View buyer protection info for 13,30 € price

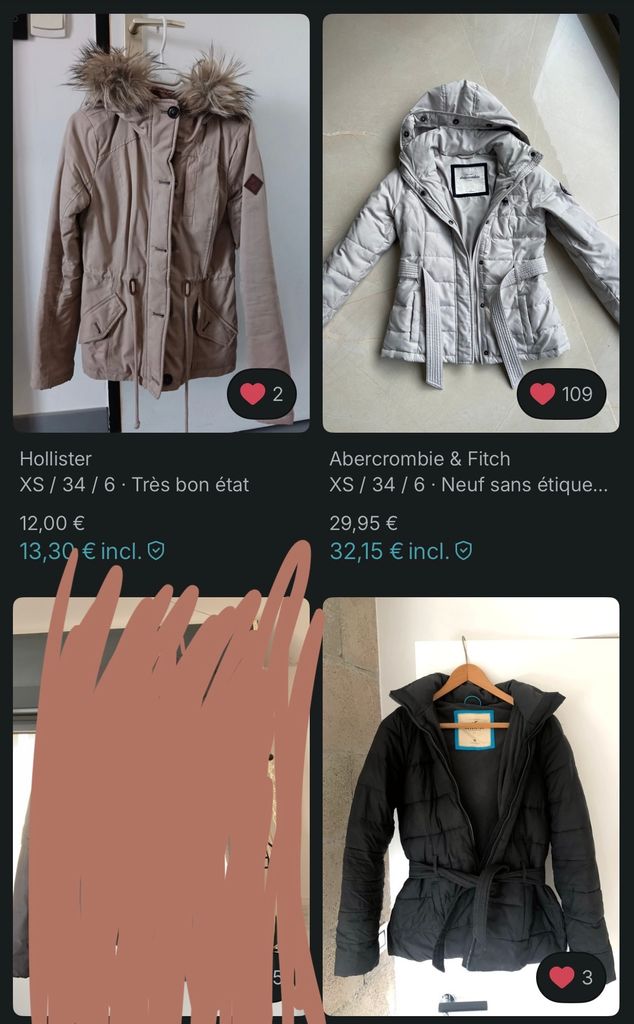[x=155, y=551]
